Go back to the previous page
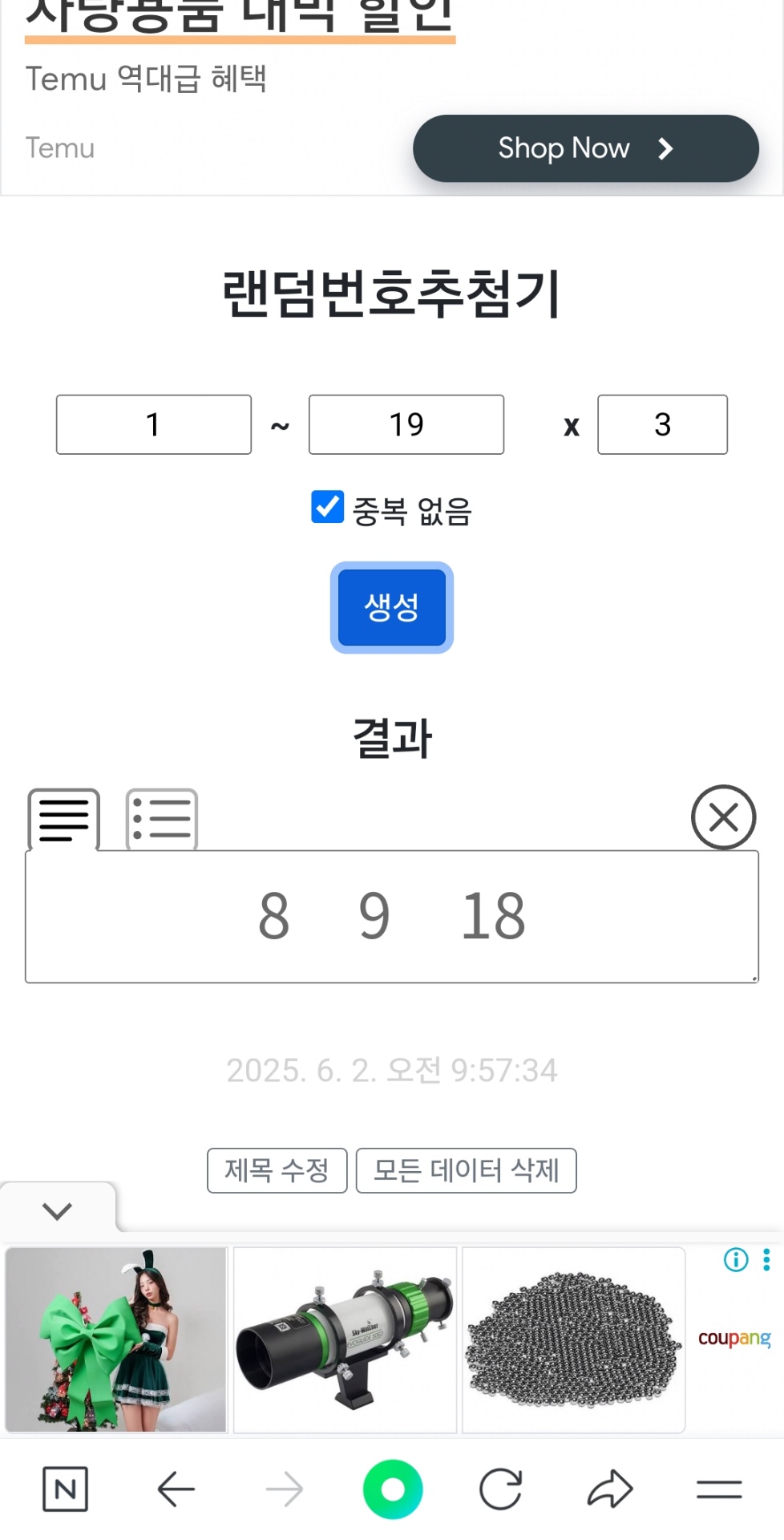The height and width of the screenshot is (1540, 784). tap(176, 1489)
